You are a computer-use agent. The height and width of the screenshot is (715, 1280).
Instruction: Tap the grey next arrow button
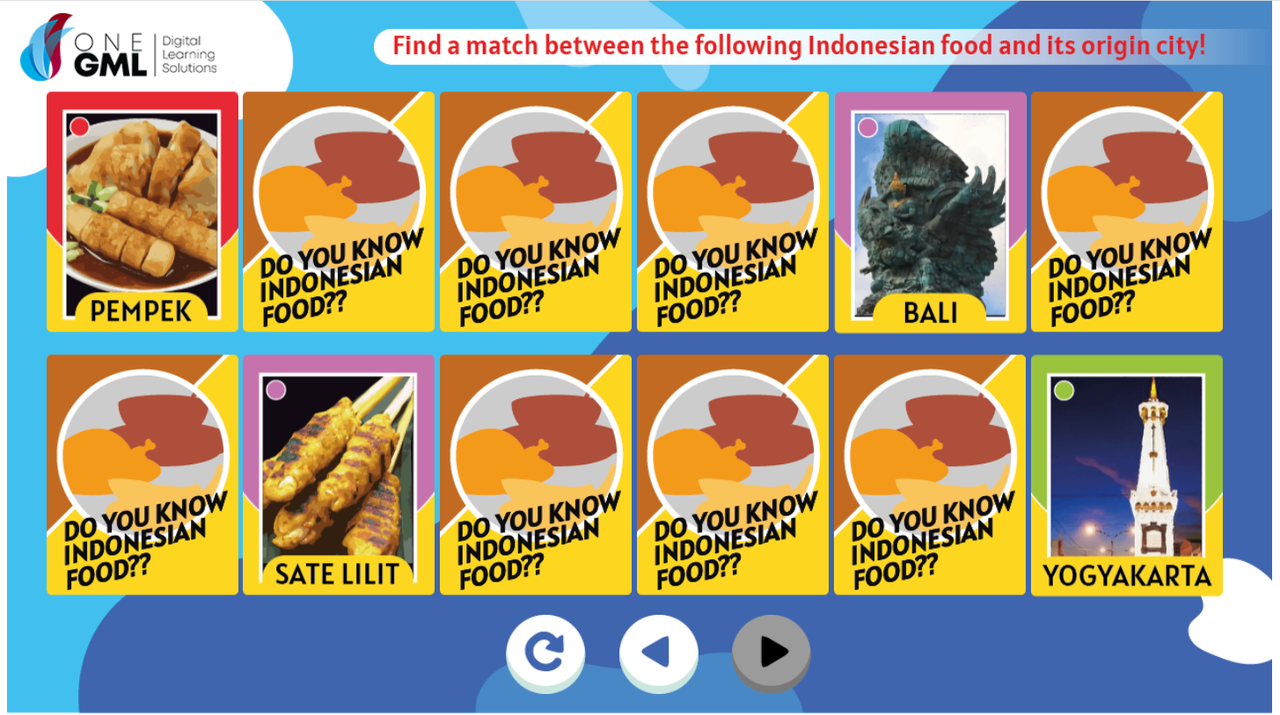click(x=771, y=652)
